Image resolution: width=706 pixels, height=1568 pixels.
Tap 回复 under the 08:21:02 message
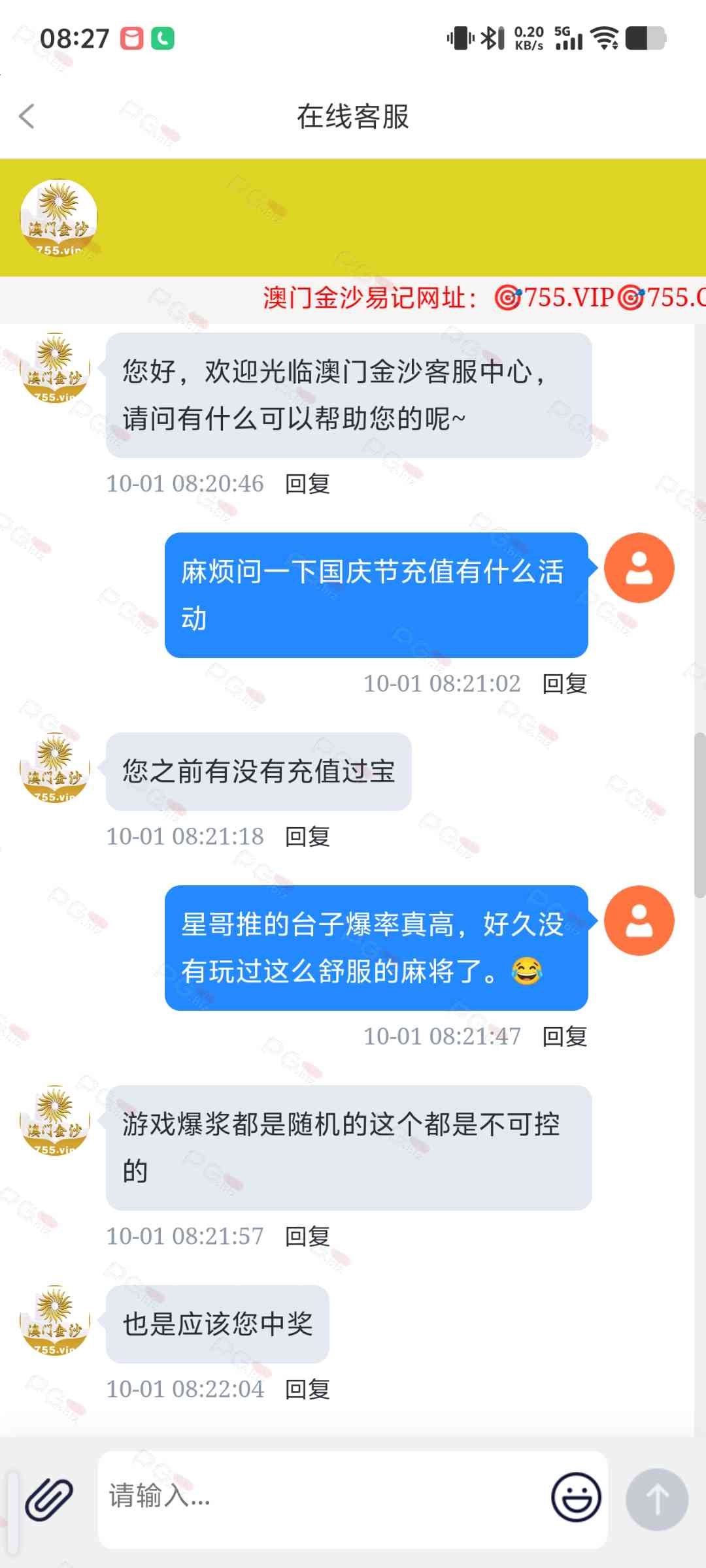tap(564, 684)
